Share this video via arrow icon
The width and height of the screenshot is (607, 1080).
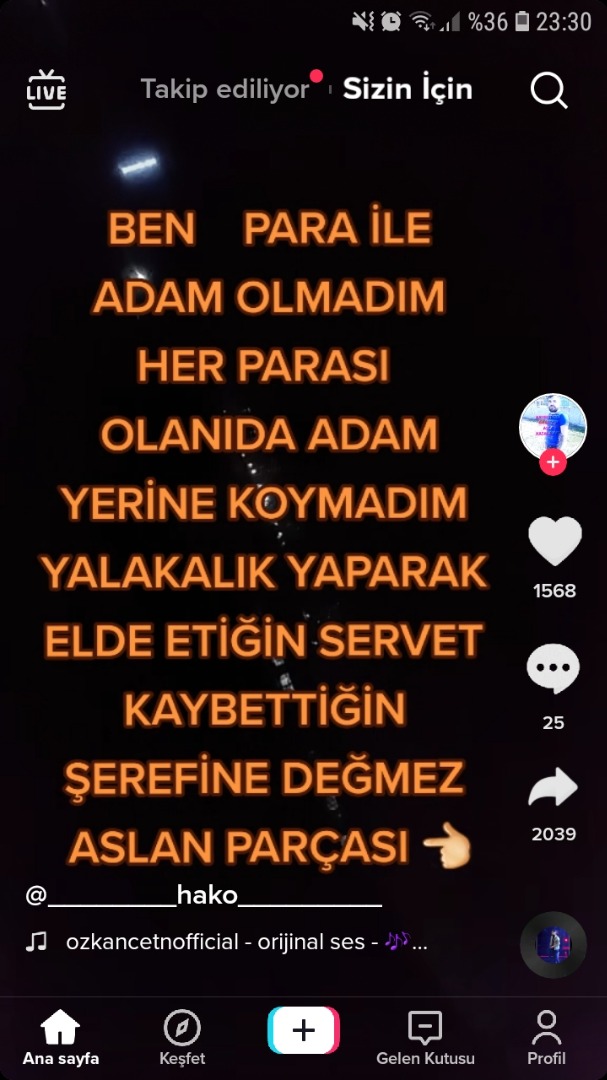tap(553, 789)
